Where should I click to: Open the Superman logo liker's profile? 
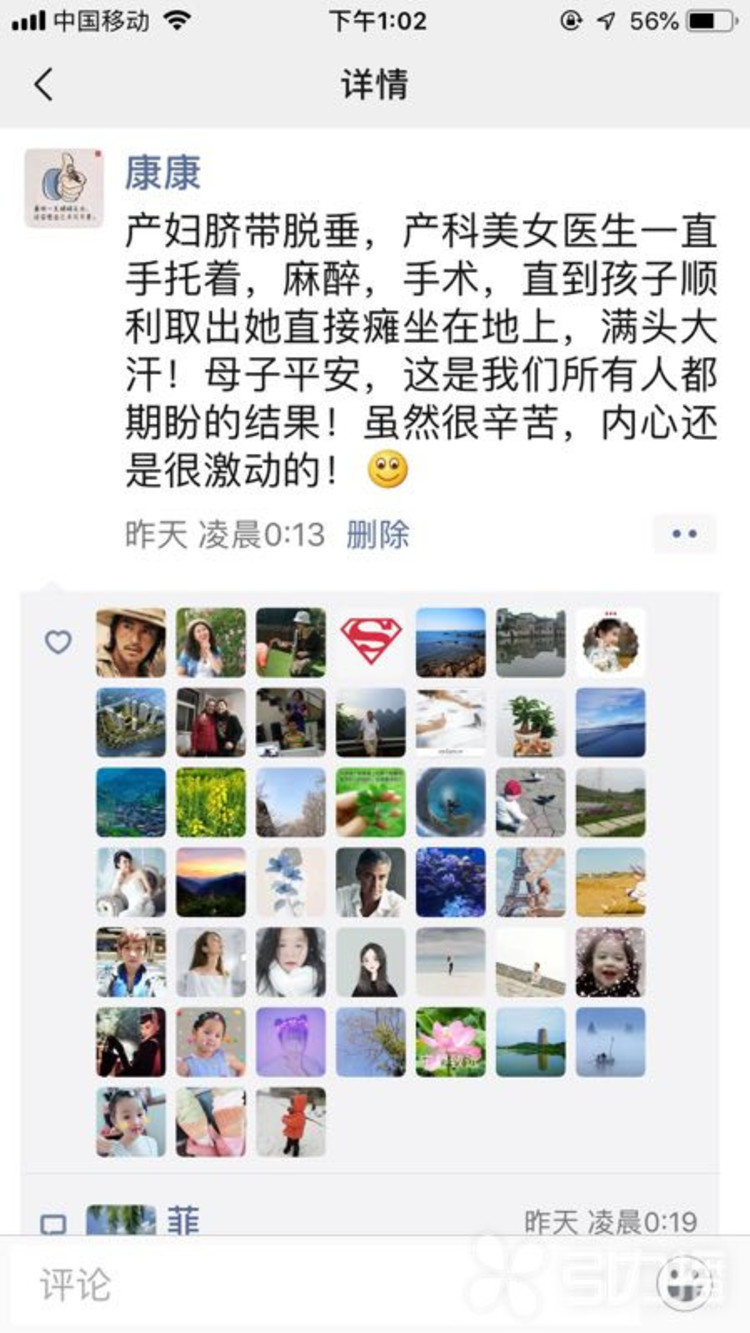[x=371, y=642]
